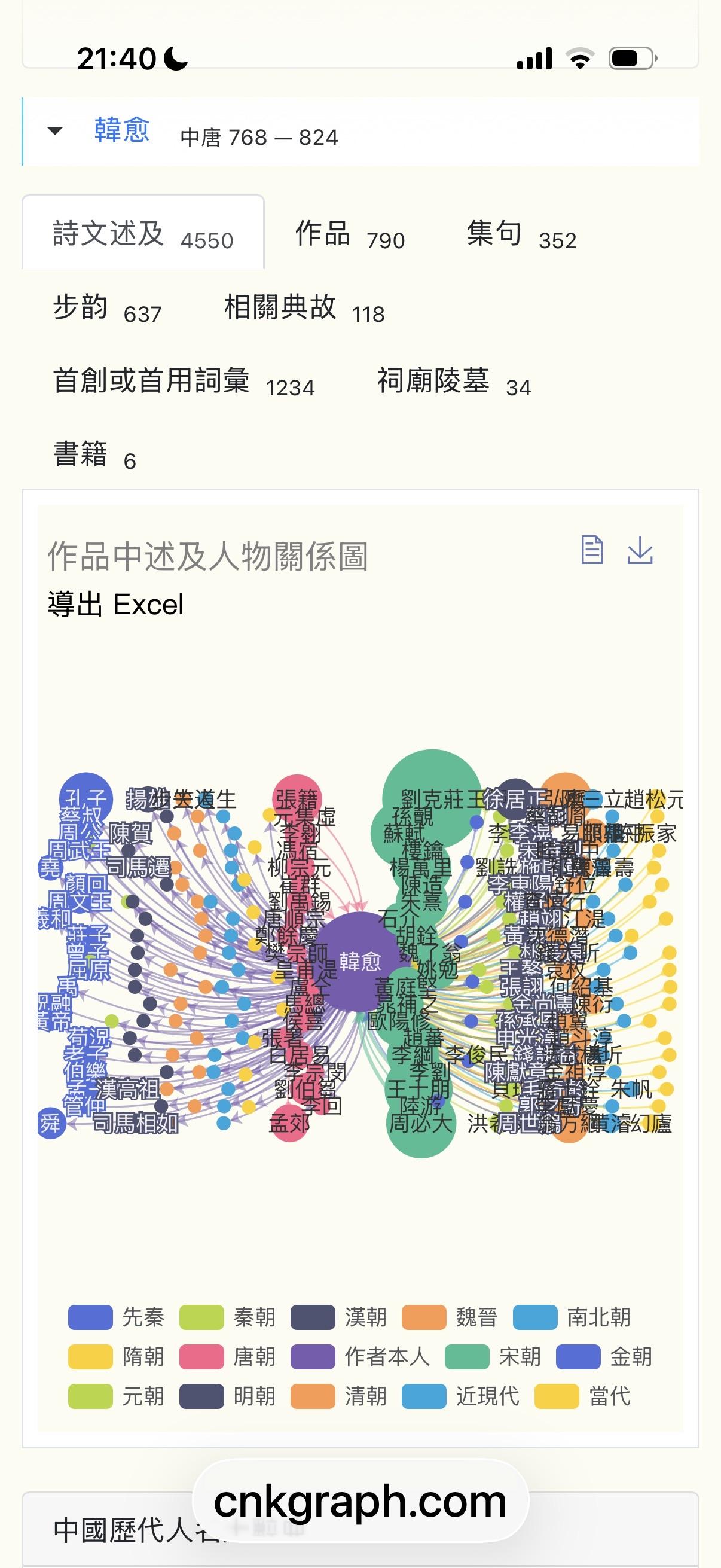Toggle the 明朝 legend item
The image size is (721, 1568).
tap(228, 1396)
